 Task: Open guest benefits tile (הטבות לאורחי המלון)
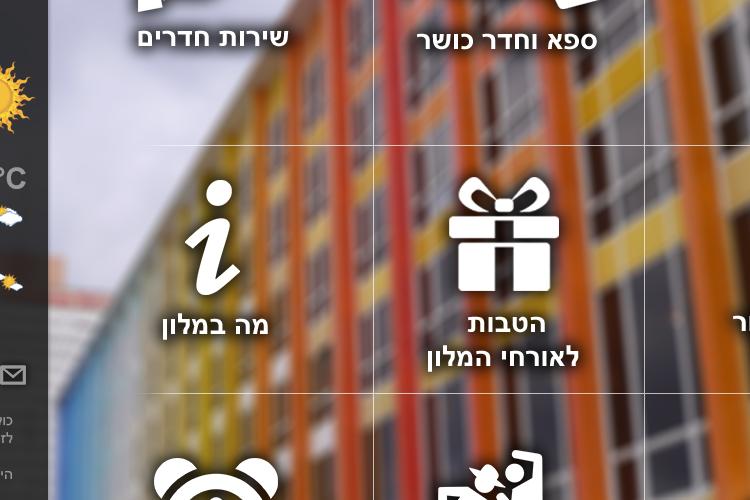(x=503, y=268)
